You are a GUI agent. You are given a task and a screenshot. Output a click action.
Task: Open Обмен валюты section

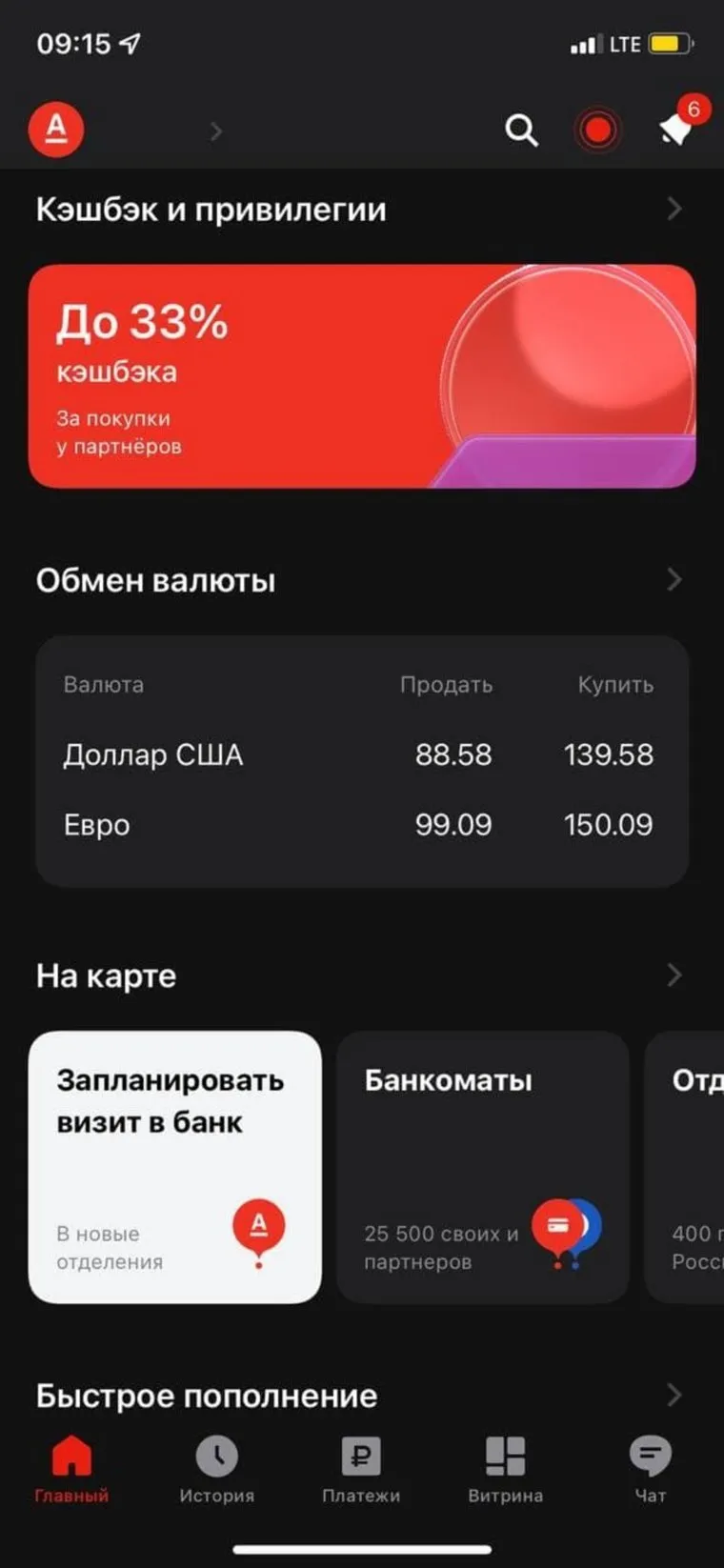point(155,580)
